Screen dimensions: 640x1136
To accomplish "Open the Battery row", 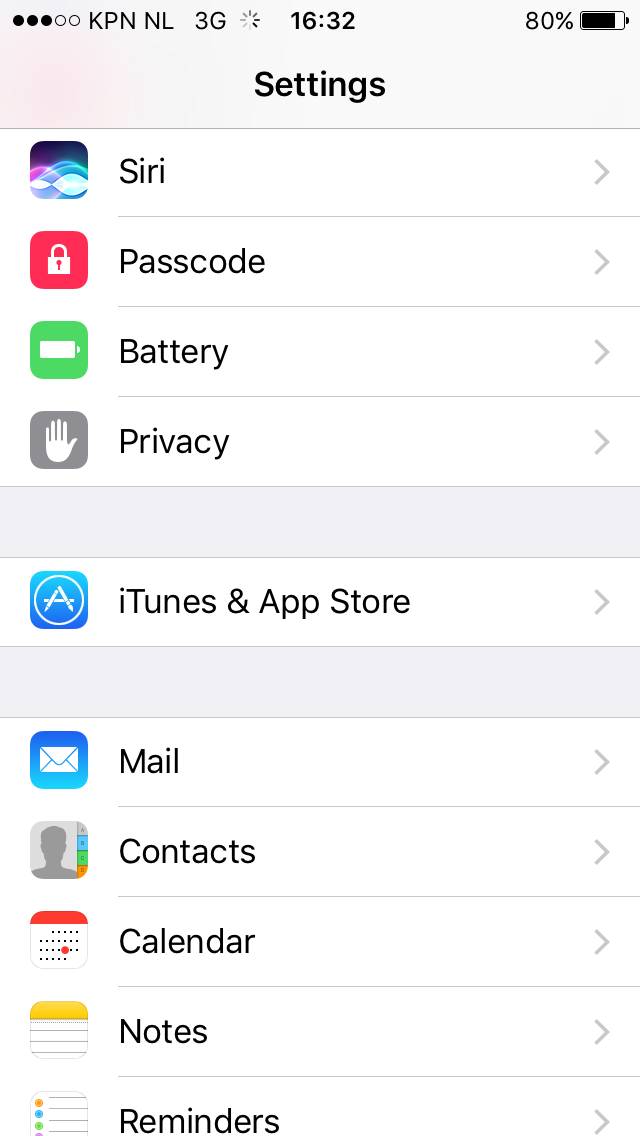I will tap(320, 351).
